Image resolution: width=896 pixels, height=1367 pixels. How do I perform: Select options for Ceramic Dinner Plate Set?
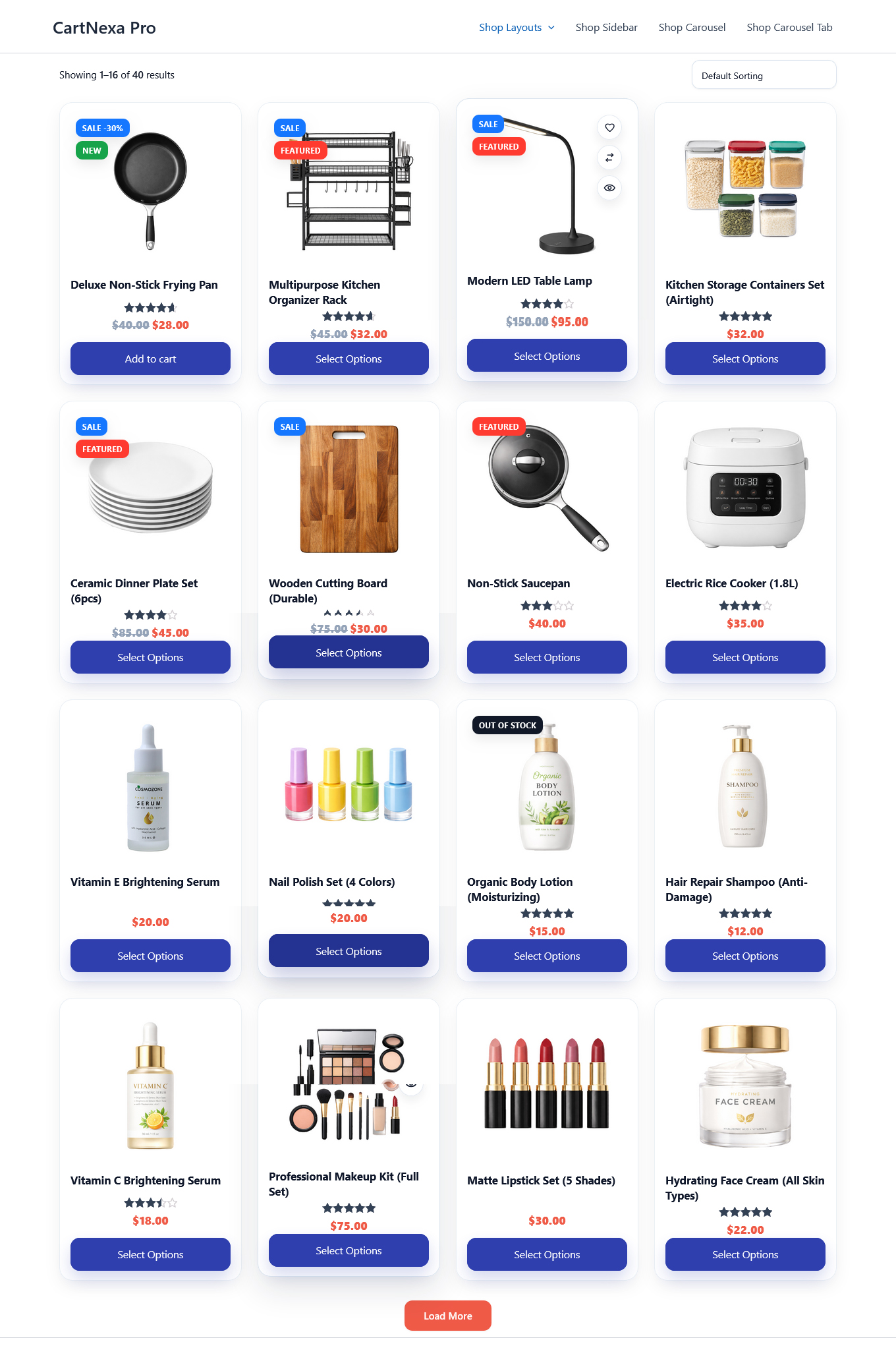click(150, 657)
